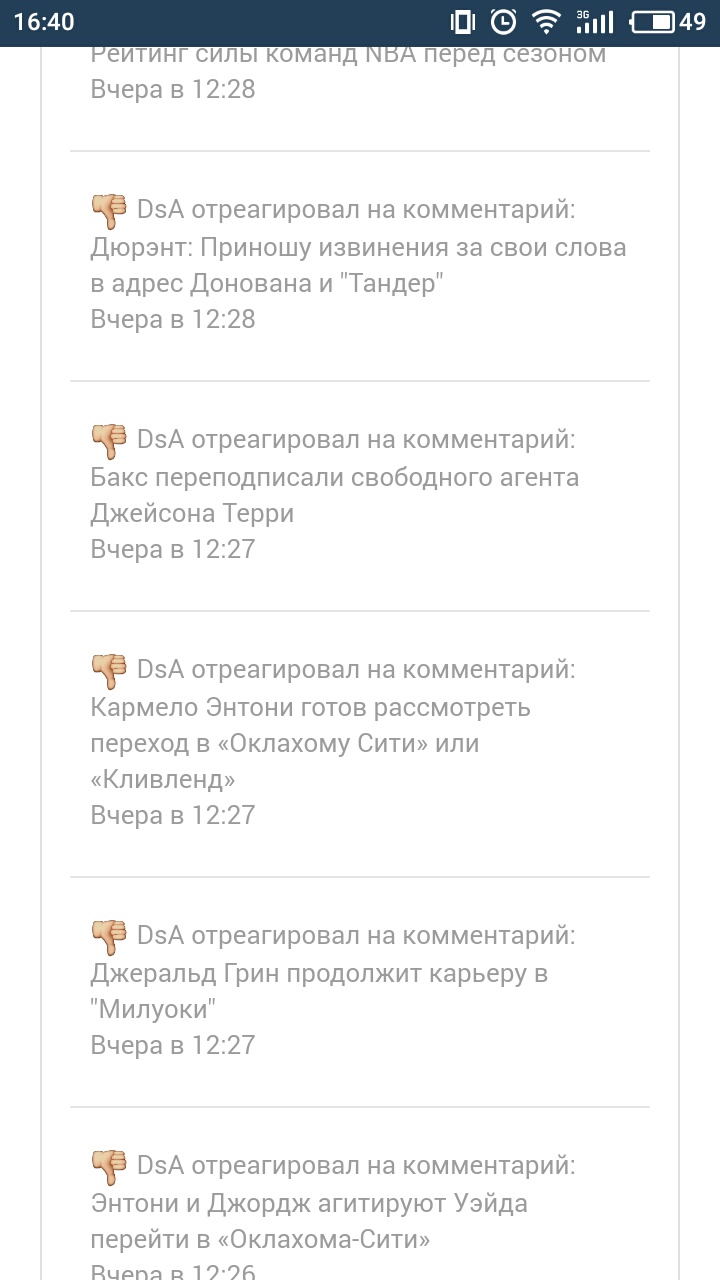Viewport: 720px width, 1280px height.
Task: Open the Энтони и Джордж агитируют Уэйда notification
Action: pos(359,1194)
